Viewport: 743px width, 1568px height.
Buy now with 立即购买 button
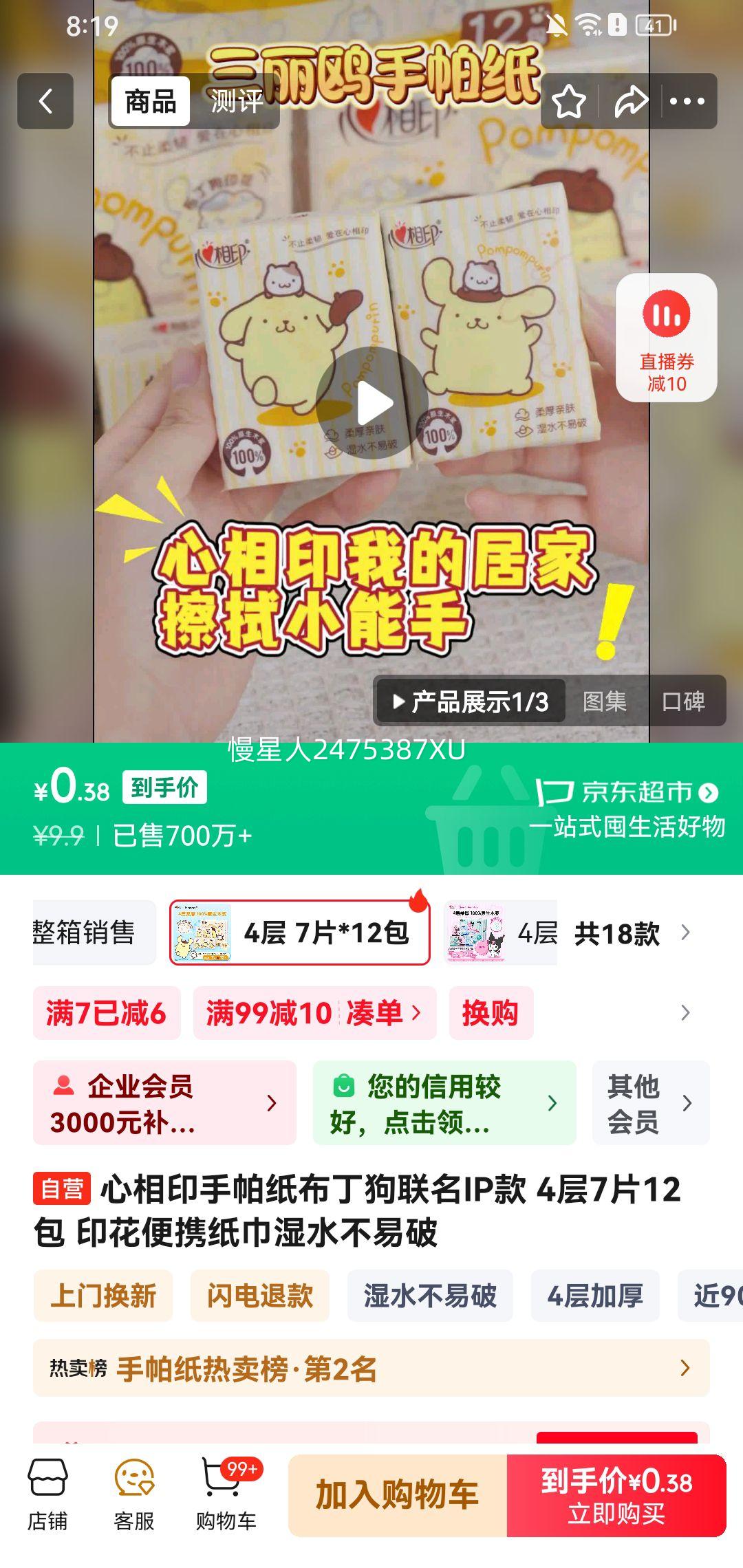pos(616,1495)
